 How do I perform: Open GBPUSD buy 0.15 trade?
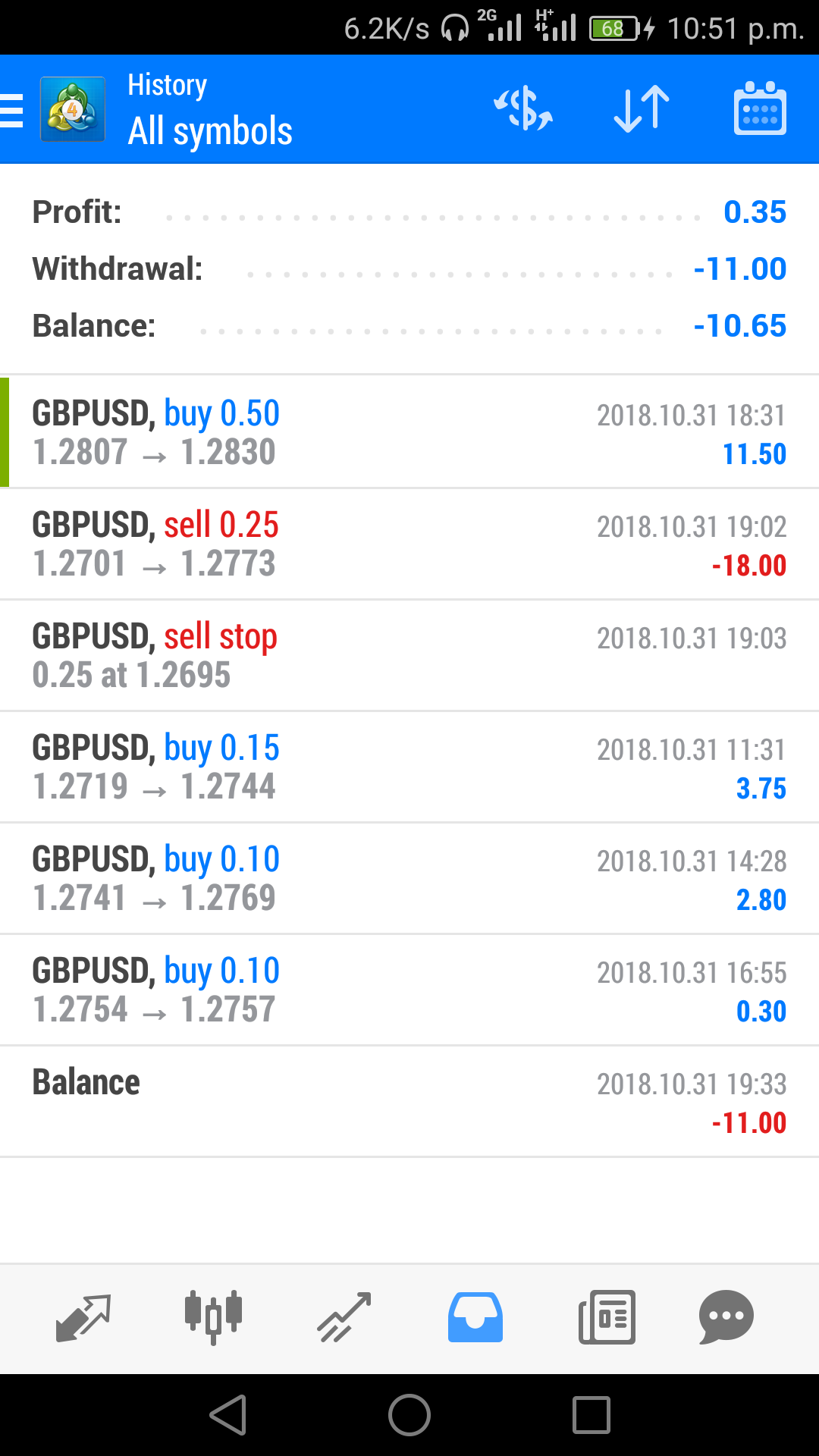coord(409,767)
